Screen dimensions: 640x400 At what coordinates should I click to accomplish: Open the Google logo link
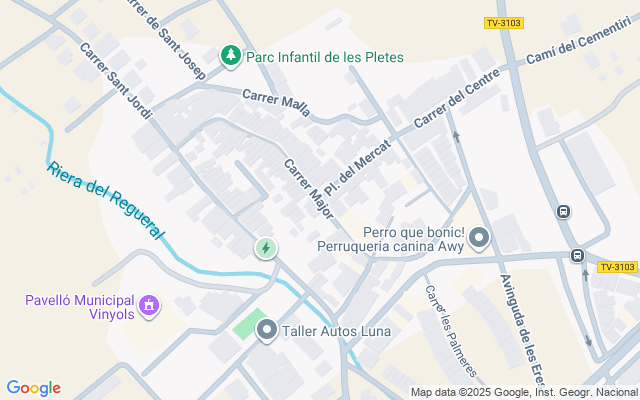click(33, 388)
